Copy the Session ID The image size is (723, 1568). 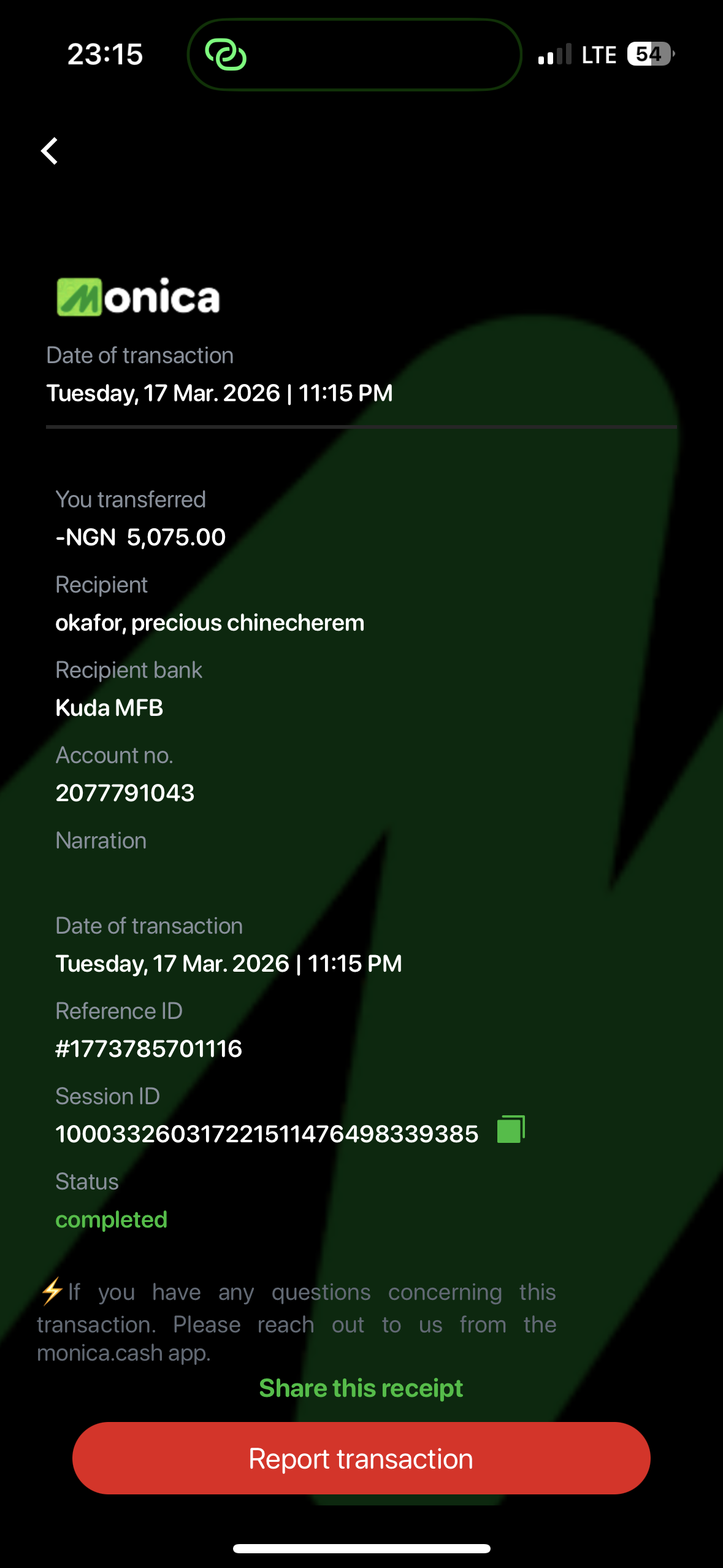tap(511, 1129)
